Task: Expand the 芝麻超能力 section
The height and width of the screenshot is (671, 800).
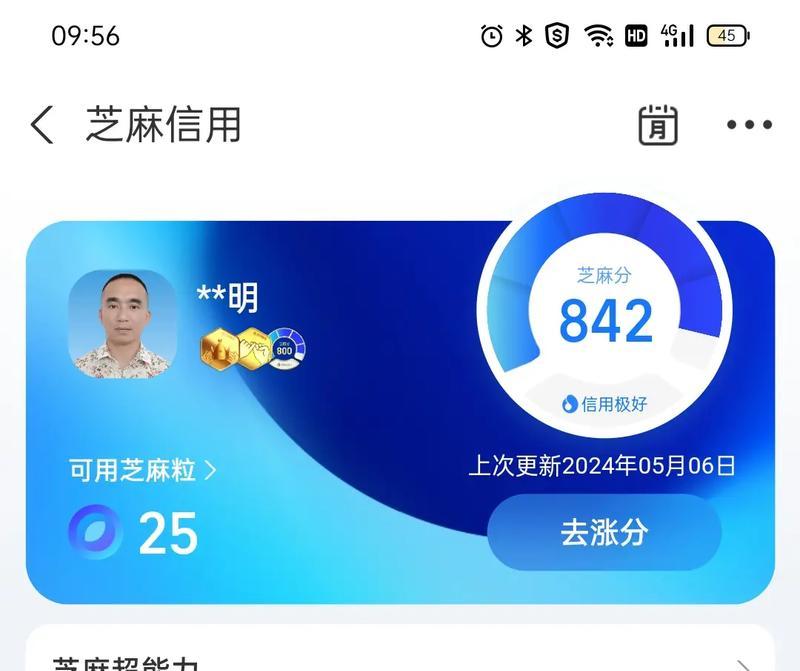Action: click(742, 662)
